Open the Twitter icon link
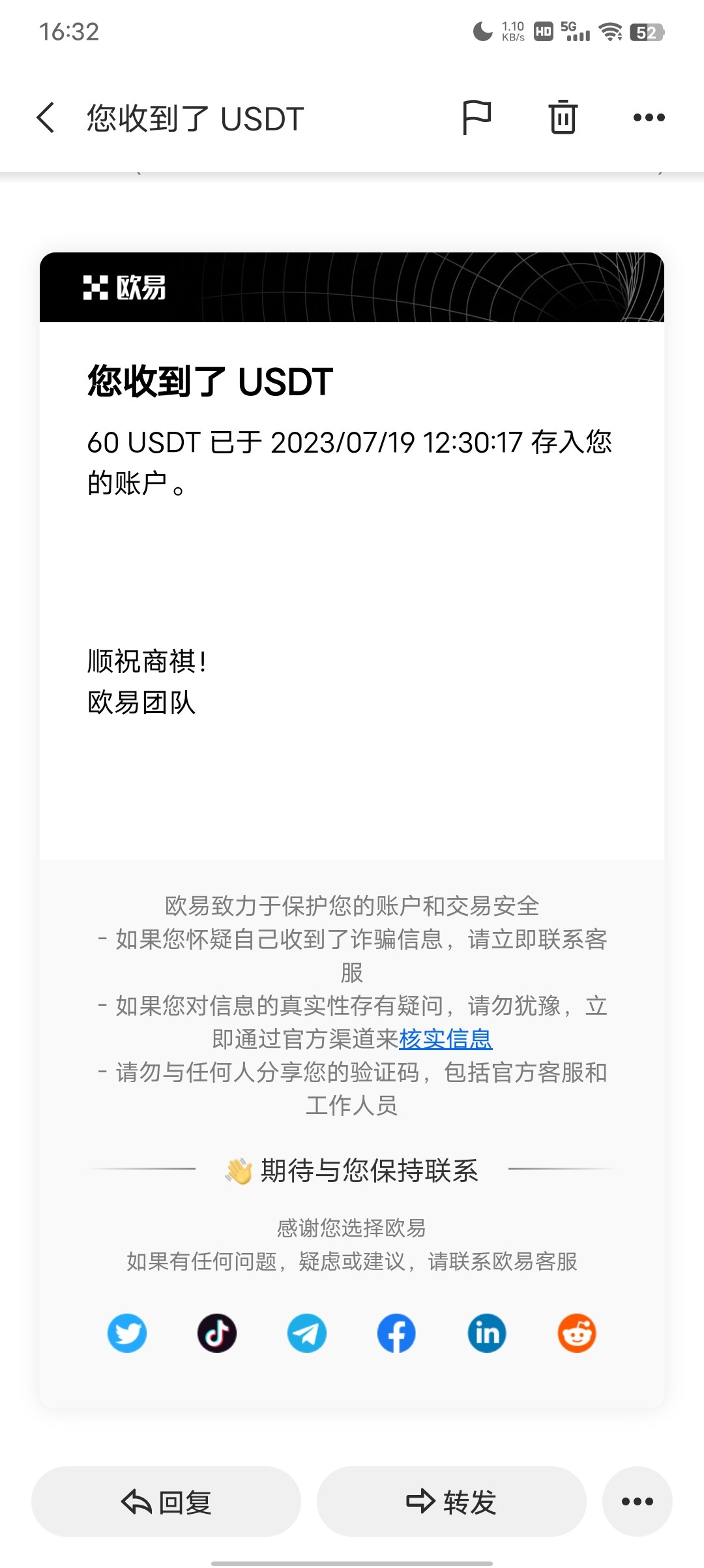This screenshot has width=704, height=1568. click(127, 1333)
